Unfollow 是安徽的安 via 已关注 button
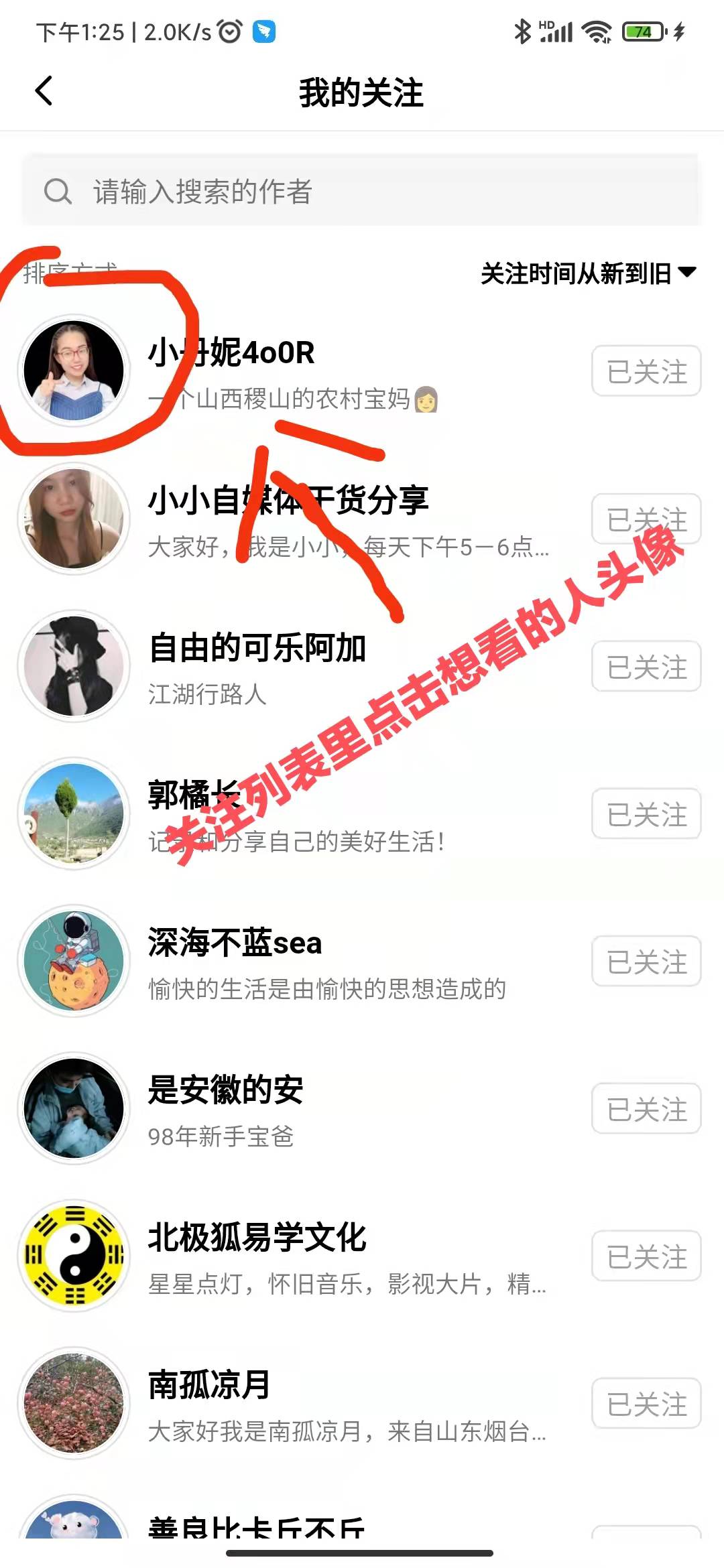Image resolution: width=724 pixels, height=1568 pixels. [x=646, y=1109]
